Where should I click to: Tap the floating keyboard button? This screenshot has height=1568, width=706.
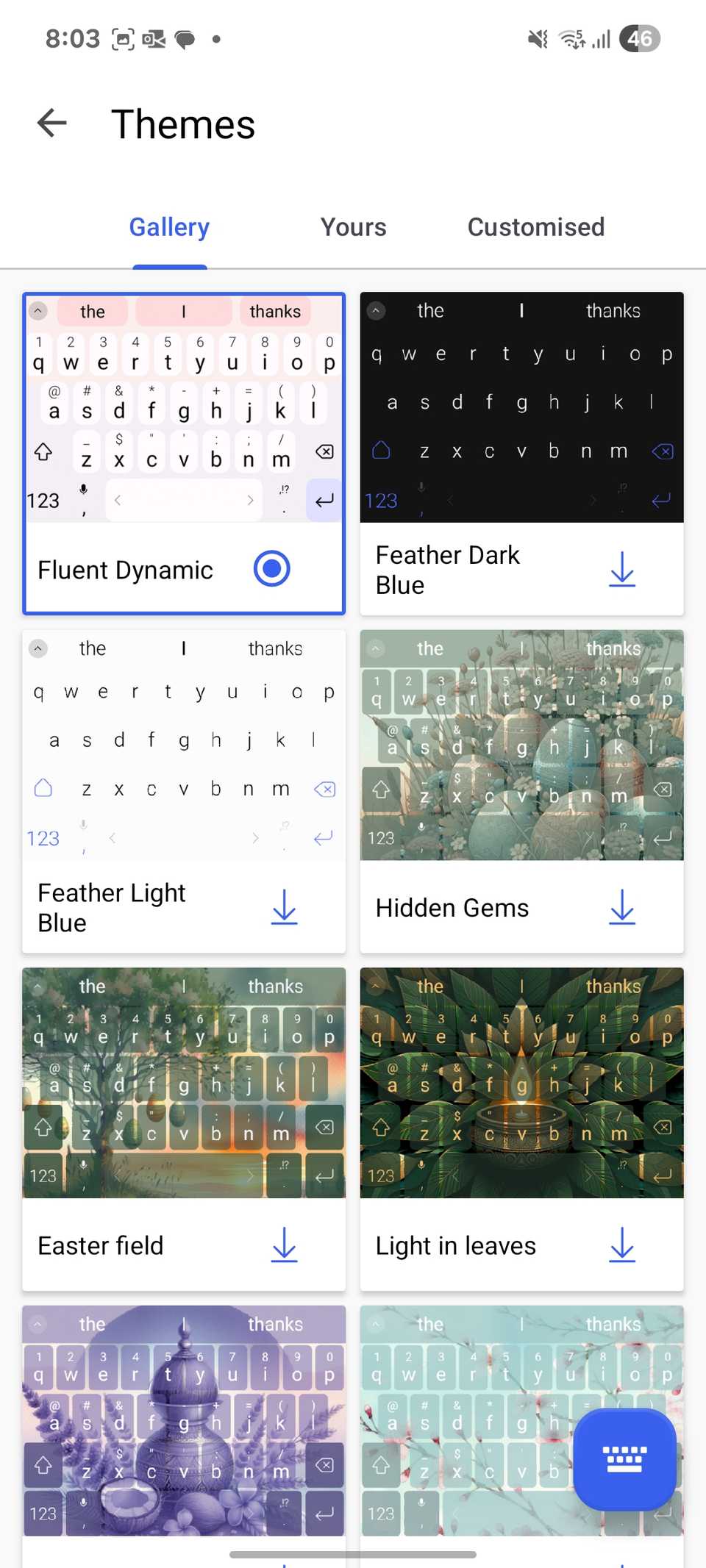tap(624, 1459)
